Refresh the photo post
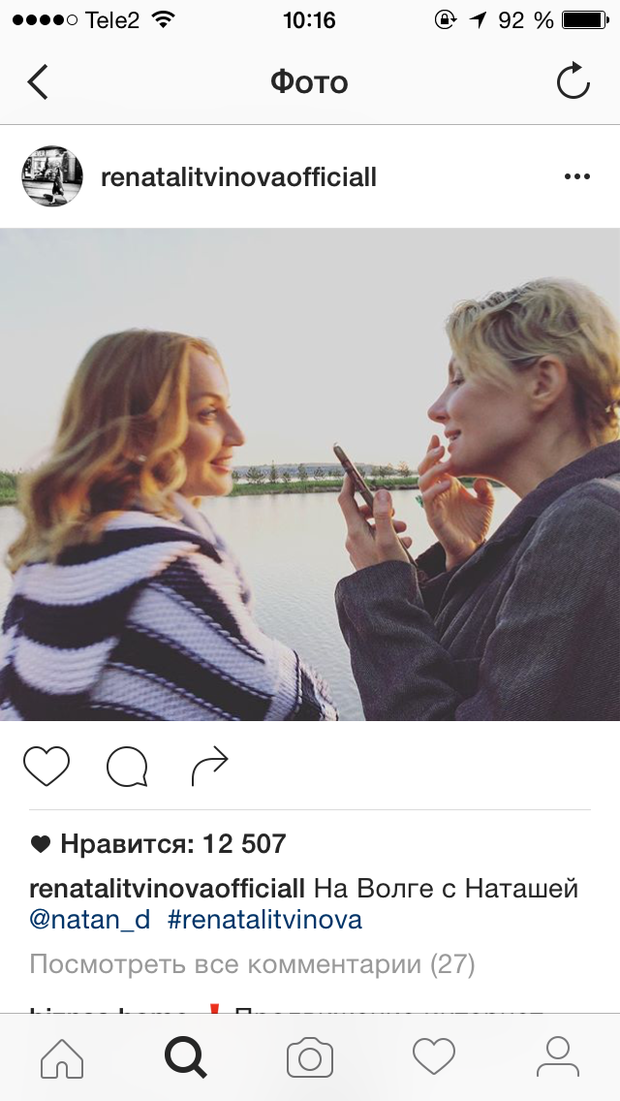The image size is (620, 1101). point(573,82)
